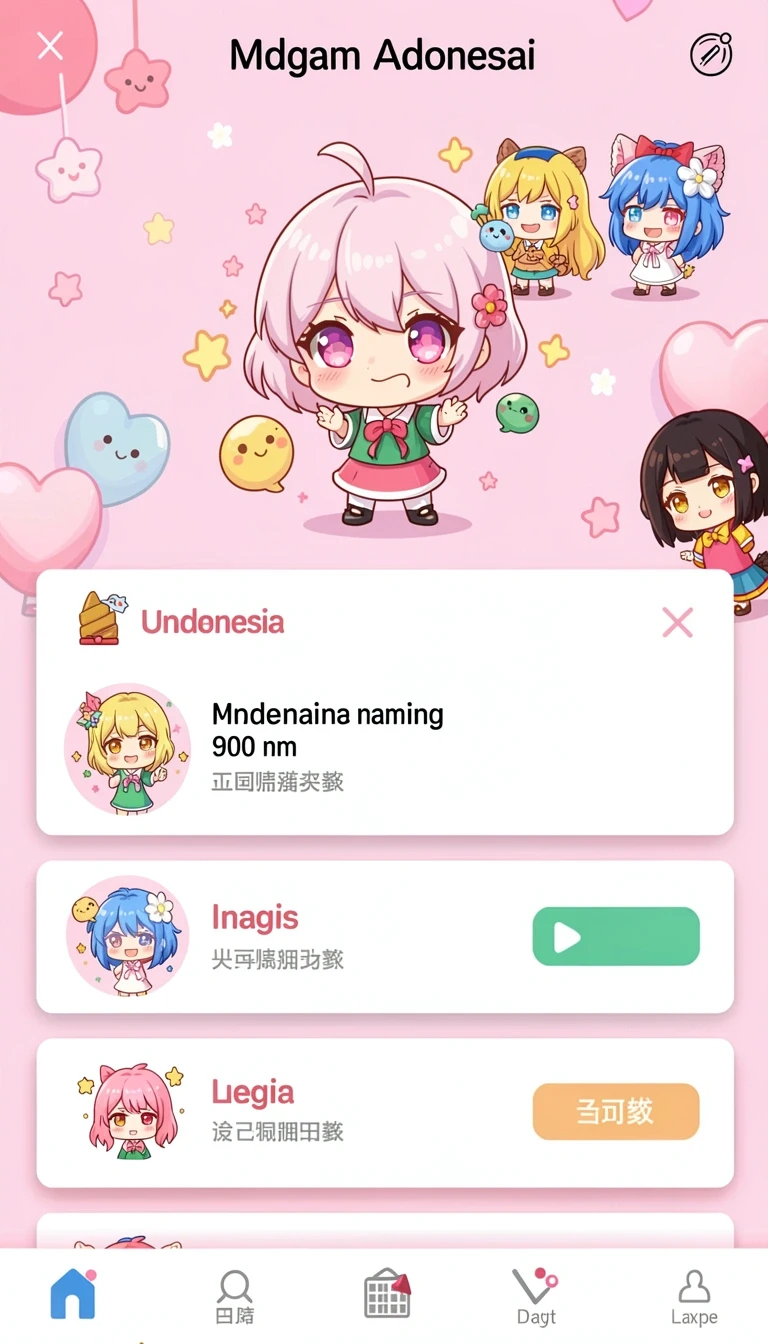768x1344 pixels.
Task: Open the Inagis card
Action: [x=385, y=937]
